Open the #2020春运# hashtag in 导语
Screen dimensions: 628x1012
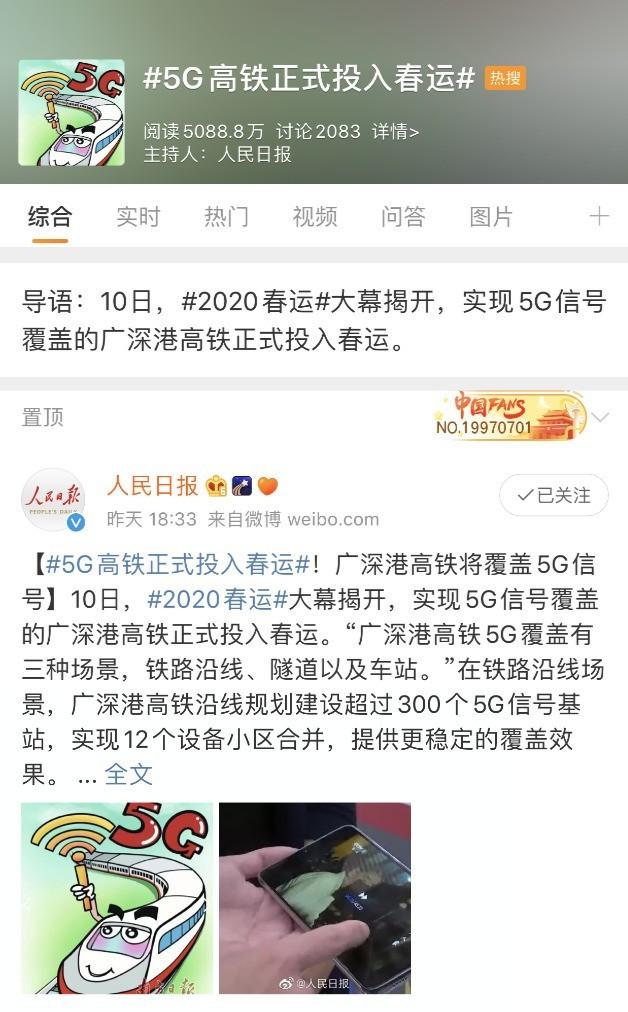point(255,302)
